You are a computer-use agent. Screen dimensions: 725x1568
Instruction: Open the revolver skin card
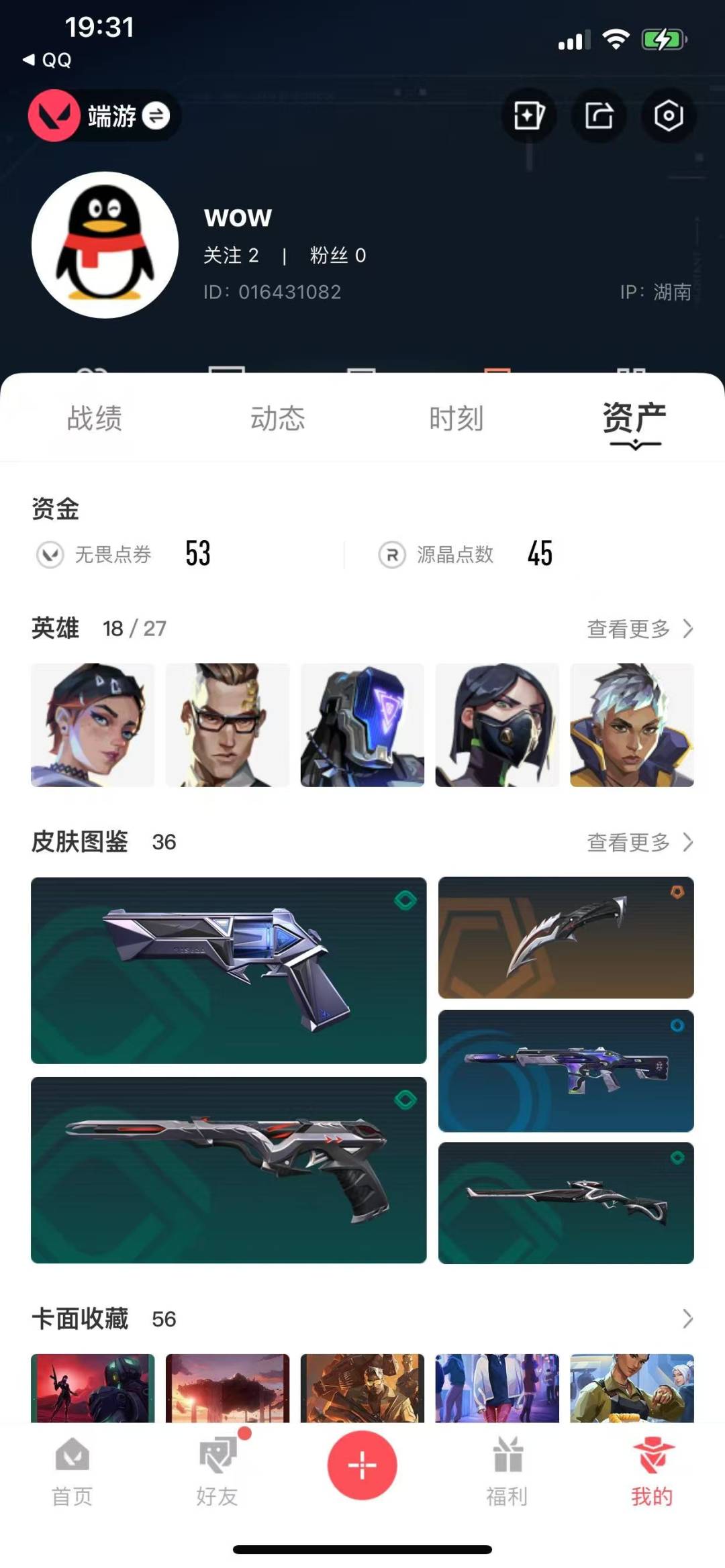228,970
